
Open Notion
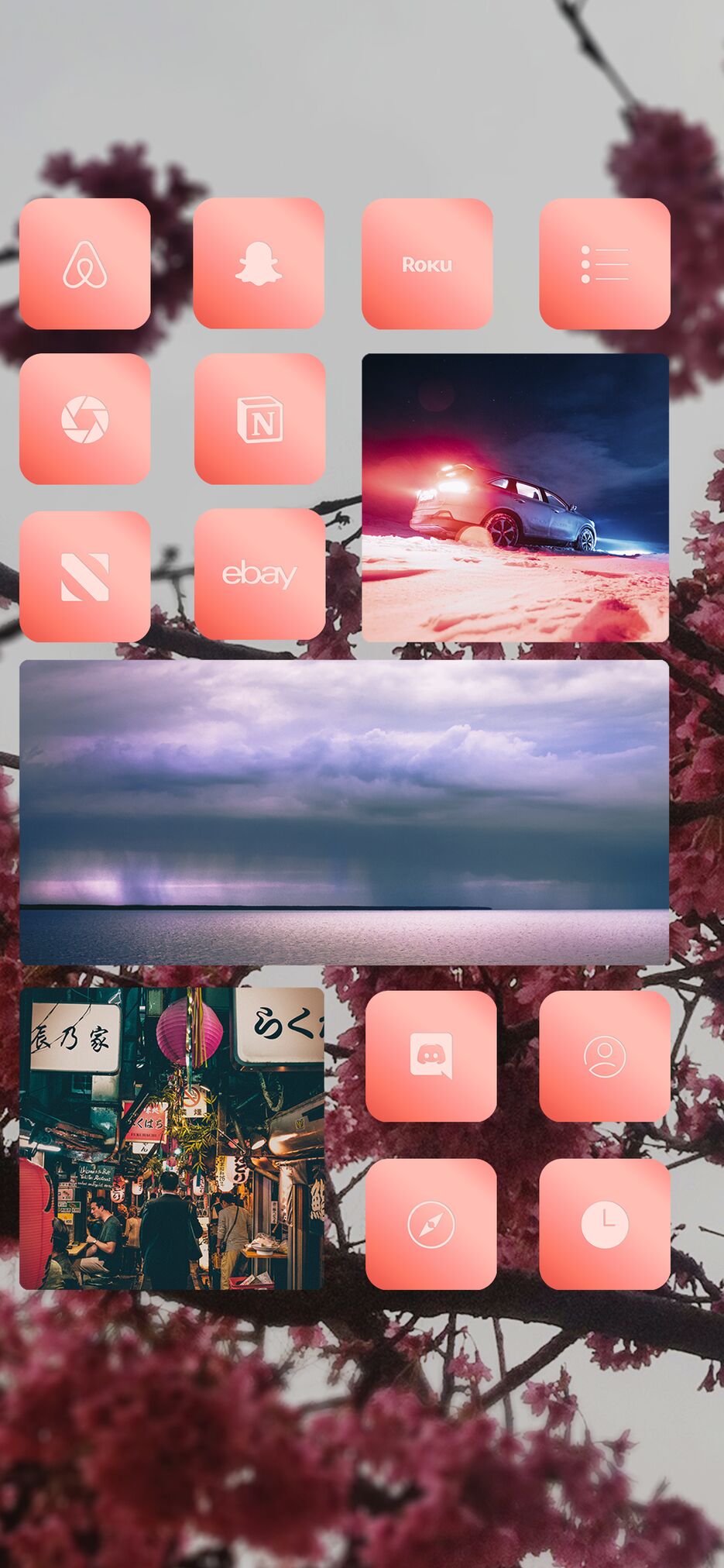259,419
